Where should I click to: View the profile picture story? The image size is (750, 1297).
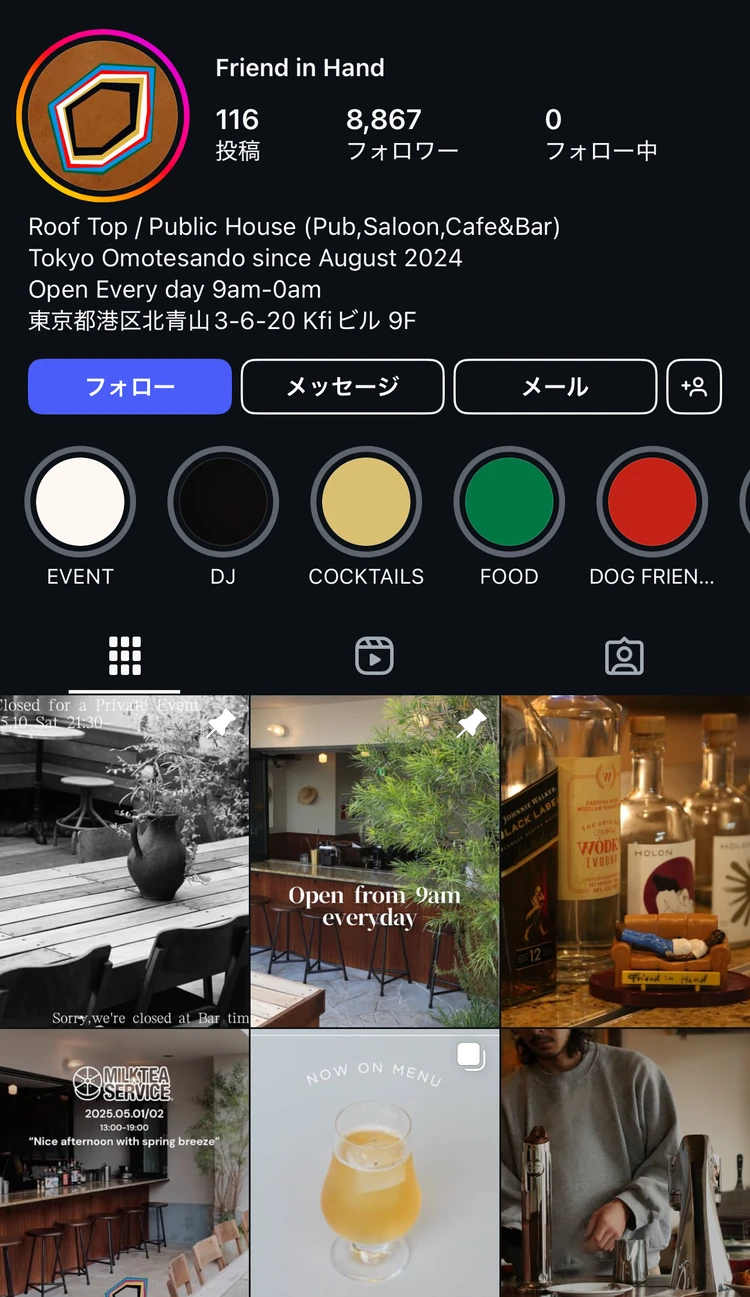(x=103, y=116)
